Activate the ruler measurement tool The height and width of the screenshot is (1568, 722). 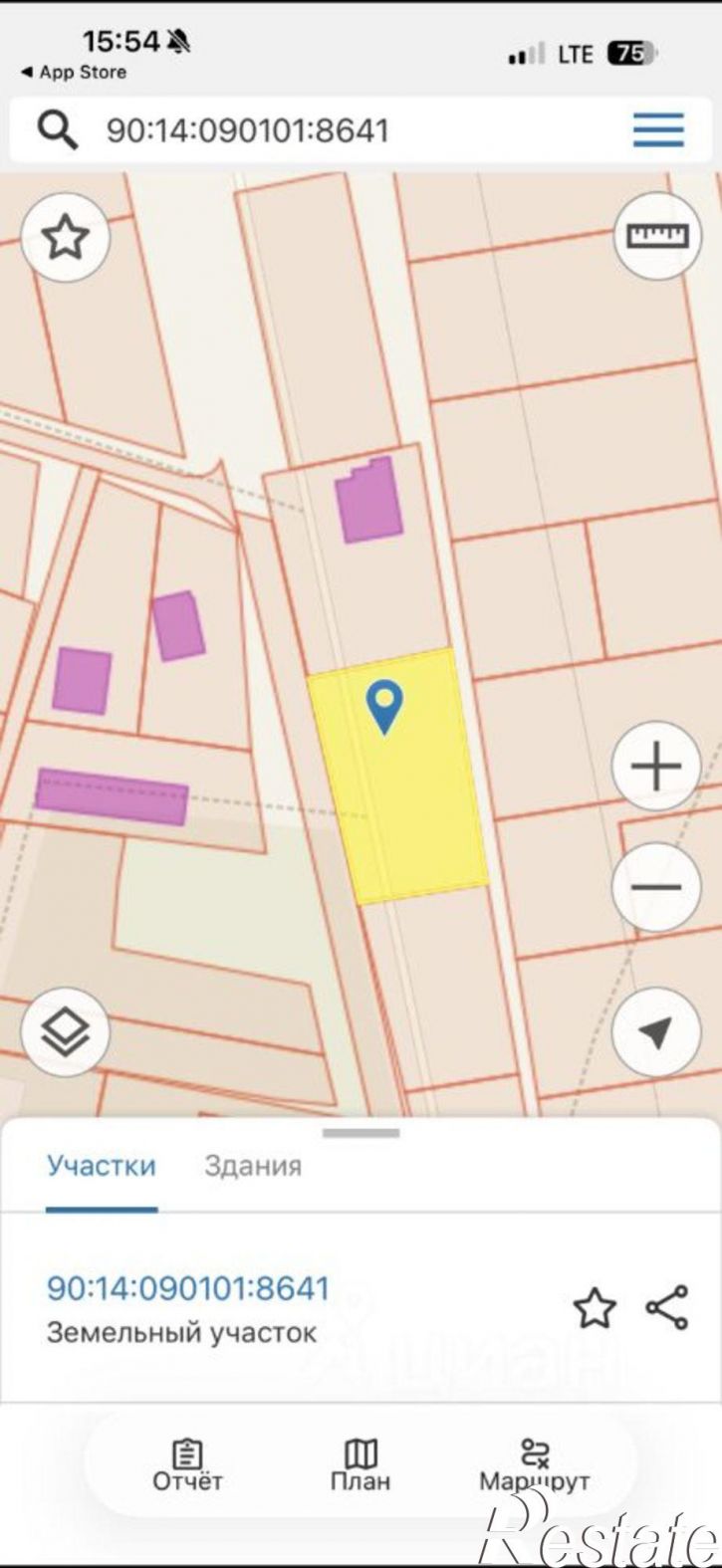657,236
